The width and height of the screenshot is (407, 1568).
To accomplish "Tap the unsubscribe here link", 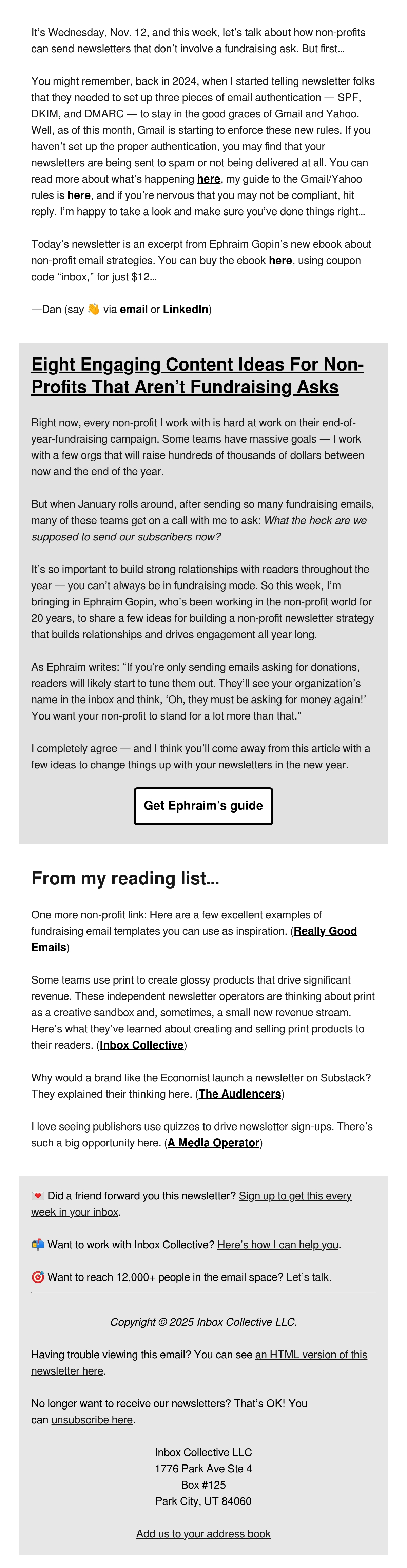I will [92, 1419].
